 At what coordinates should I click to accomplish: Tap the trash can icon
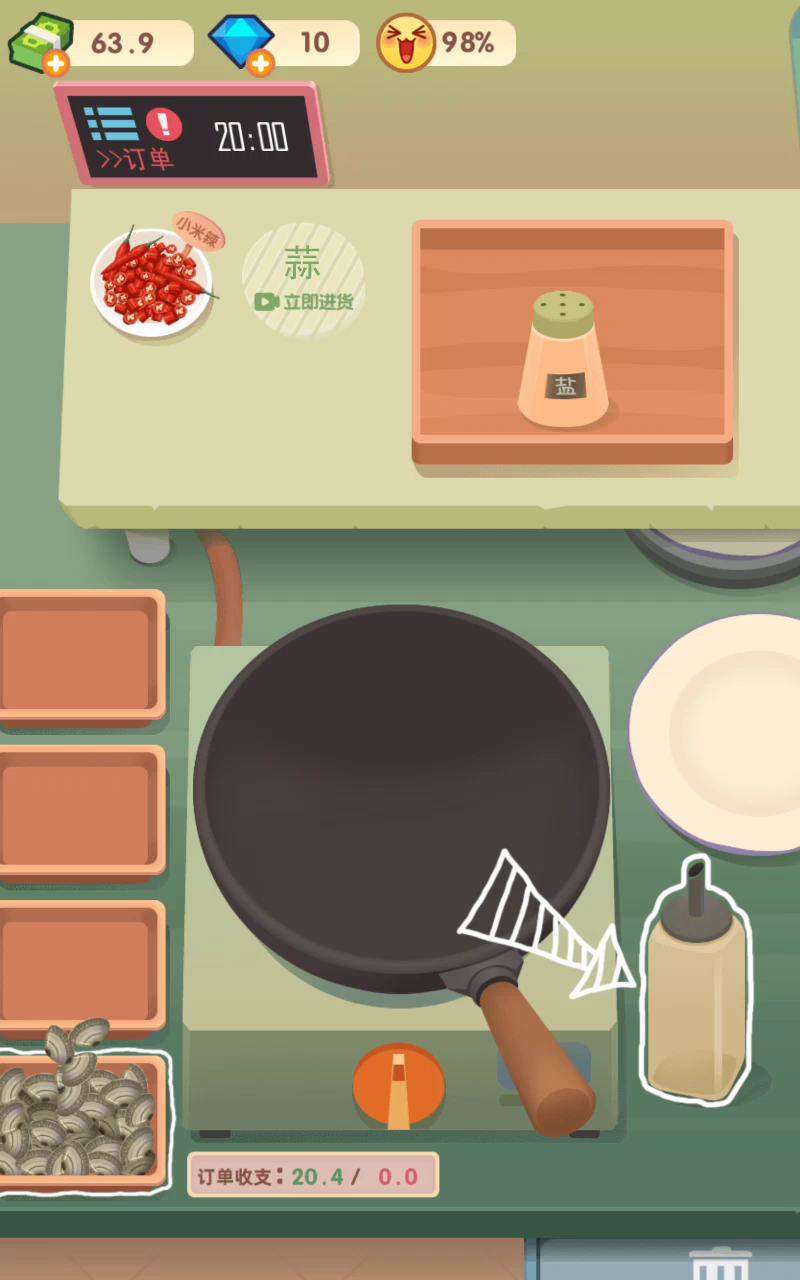720,1263
